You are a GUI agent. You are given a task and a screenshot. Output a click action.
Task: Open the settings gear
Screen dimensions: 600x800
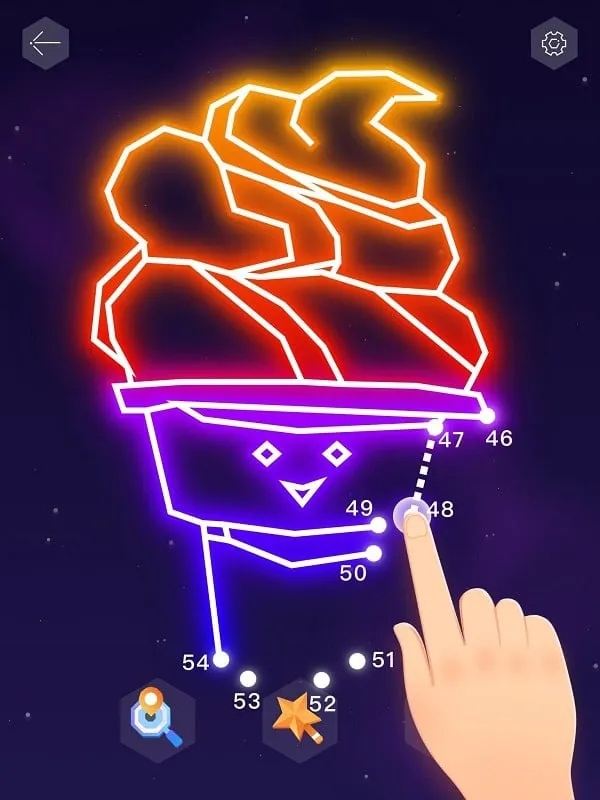(x=553, y=43)
